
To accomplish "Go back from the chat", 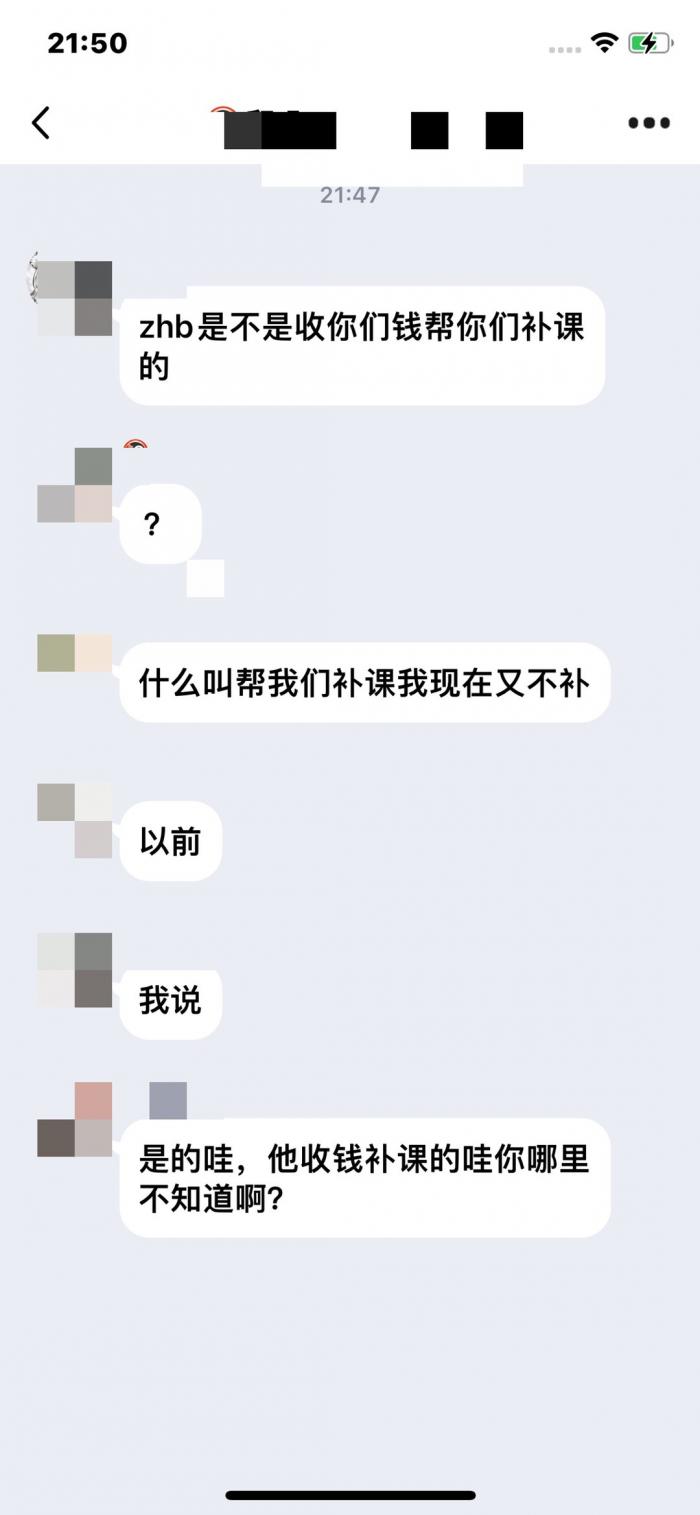I will [x=41, y=123].
